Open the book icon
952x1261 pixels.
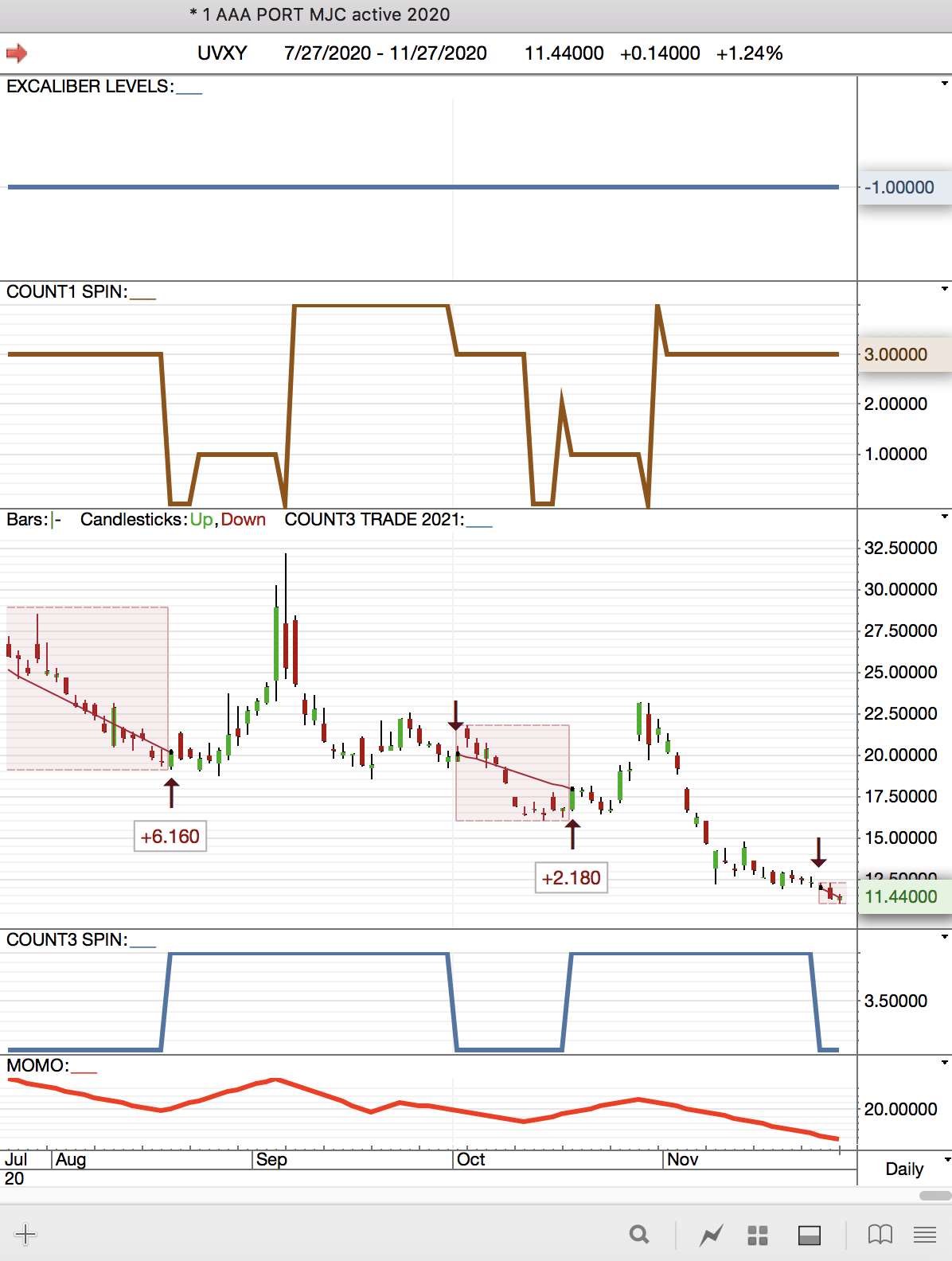[x=880, y=1235]
